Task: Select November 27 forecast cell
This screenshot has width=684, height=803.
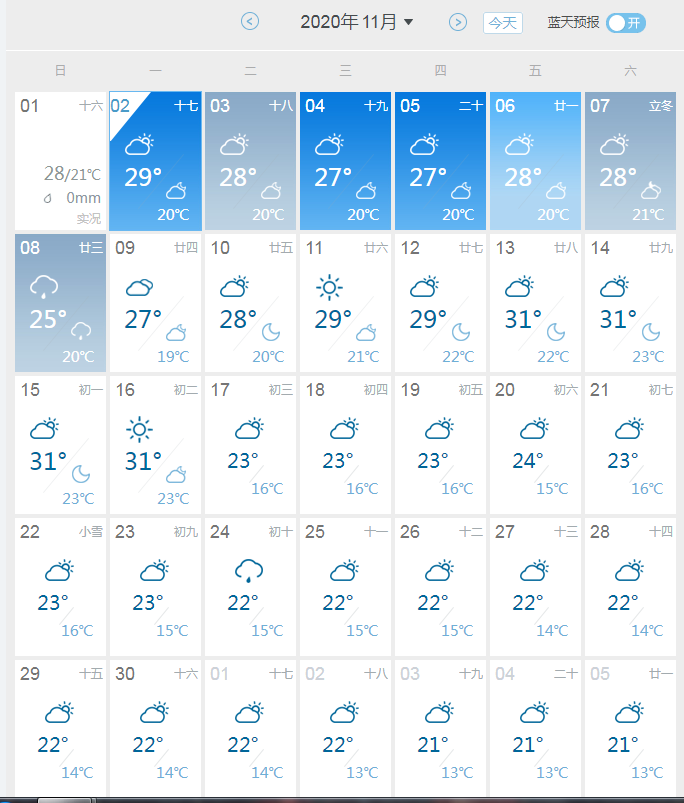Action: (x=535, y=586)
